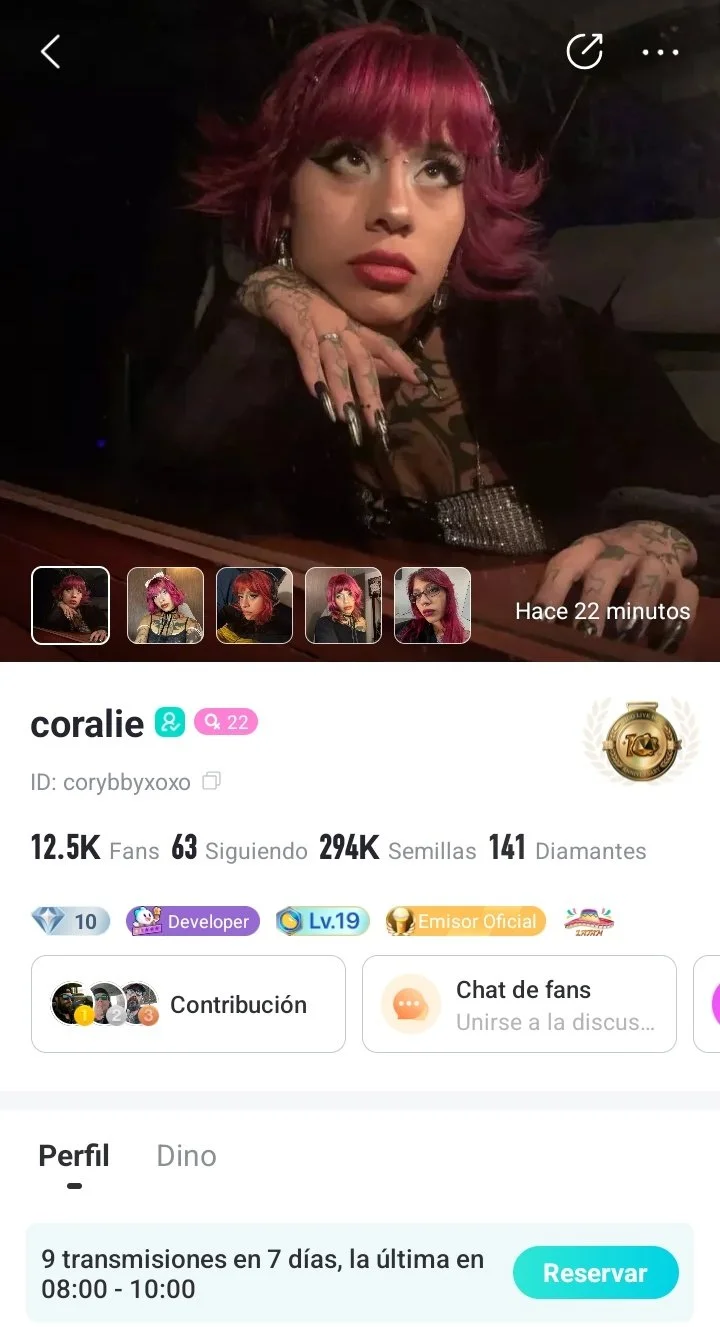View the 63 Siguiendo list

(x=239, y=849)
